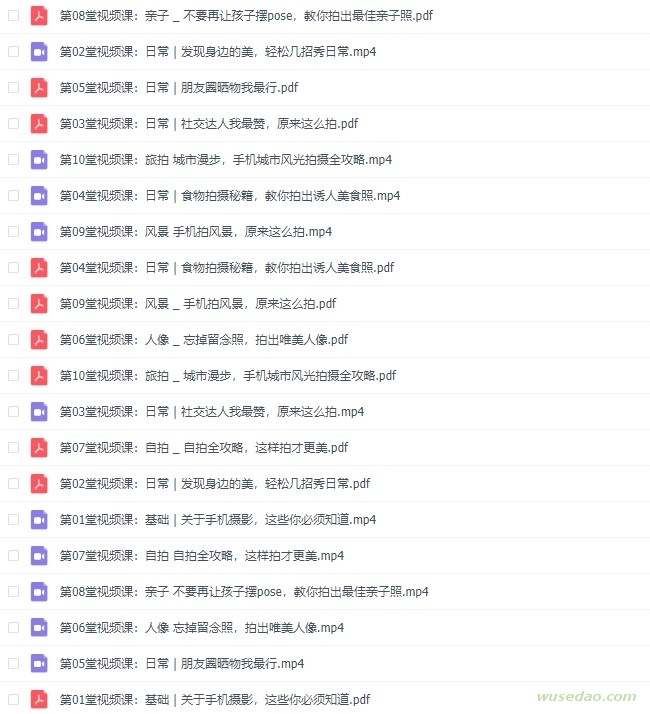Play 第01堂视频课 关于手机摄影.mp4
The width and height of the screenshot is (650, 714).
tap(217, 519)
